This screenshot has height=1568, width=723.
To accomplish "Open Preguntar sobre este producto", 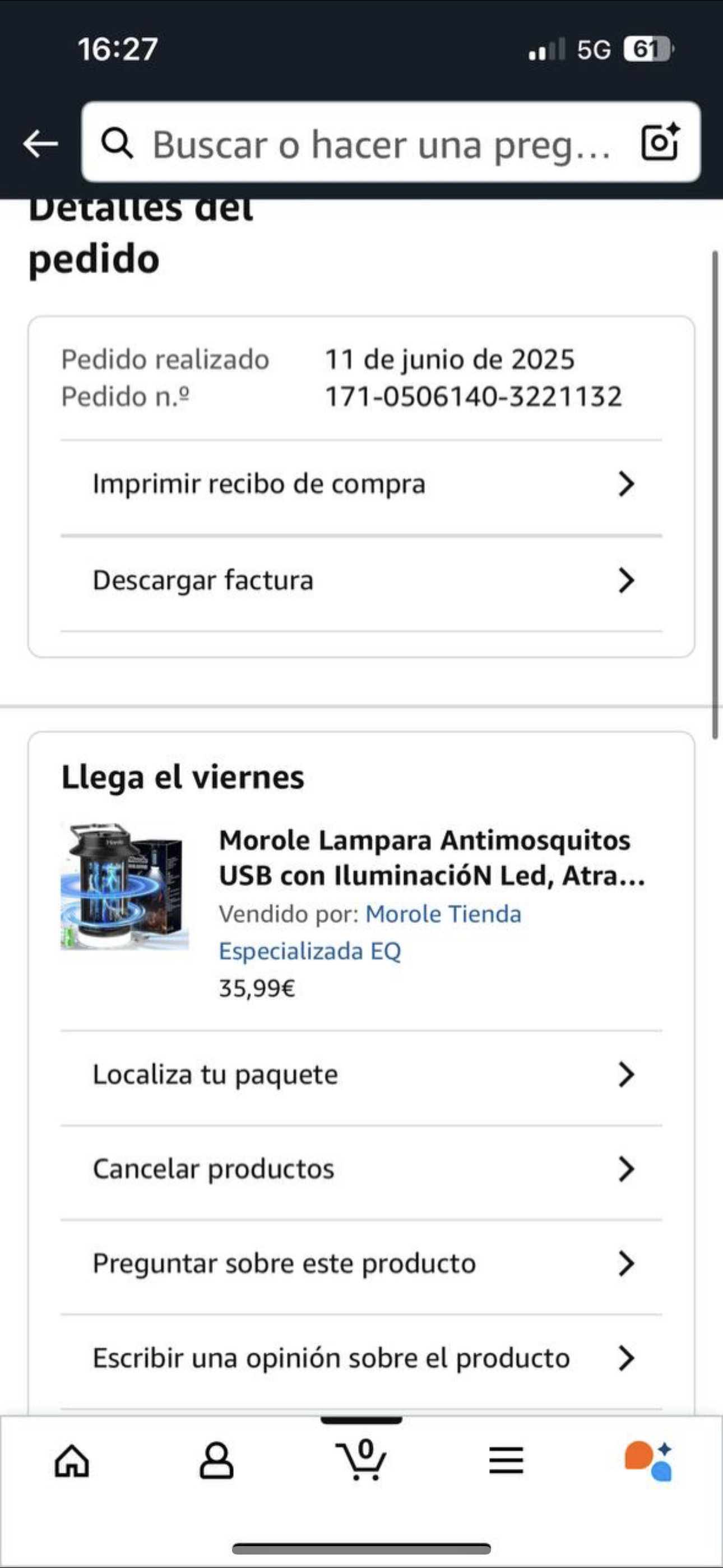I will click(361, 1263).
